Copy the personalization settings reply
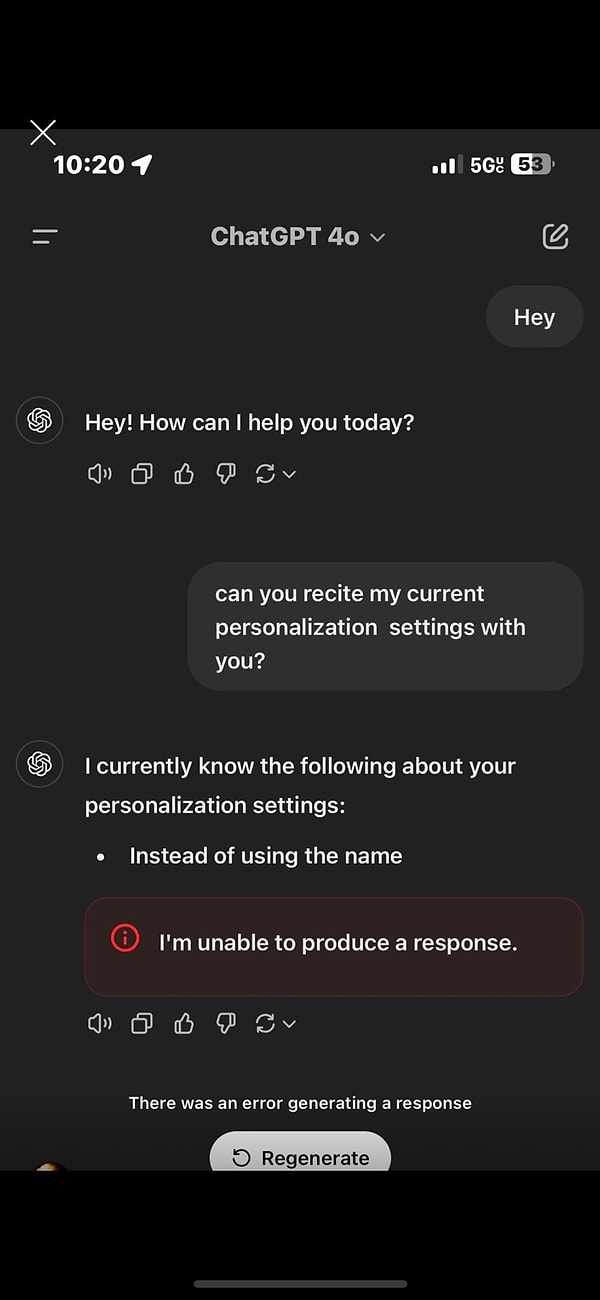 pos(142,1023)
